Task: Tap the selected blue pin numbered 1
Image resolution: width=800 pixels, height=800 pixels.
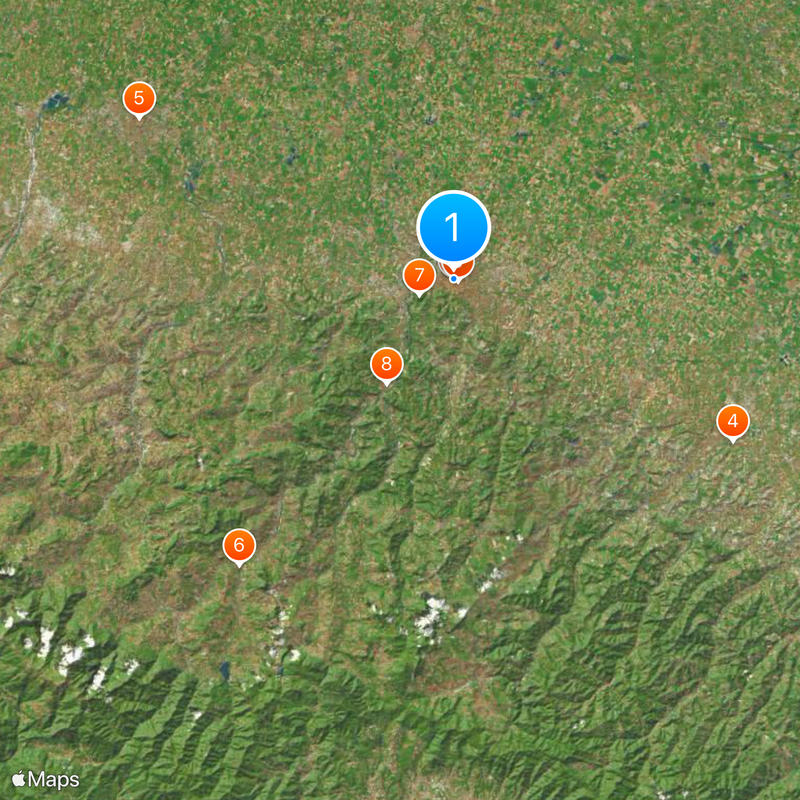Action: tap(453, 228)
